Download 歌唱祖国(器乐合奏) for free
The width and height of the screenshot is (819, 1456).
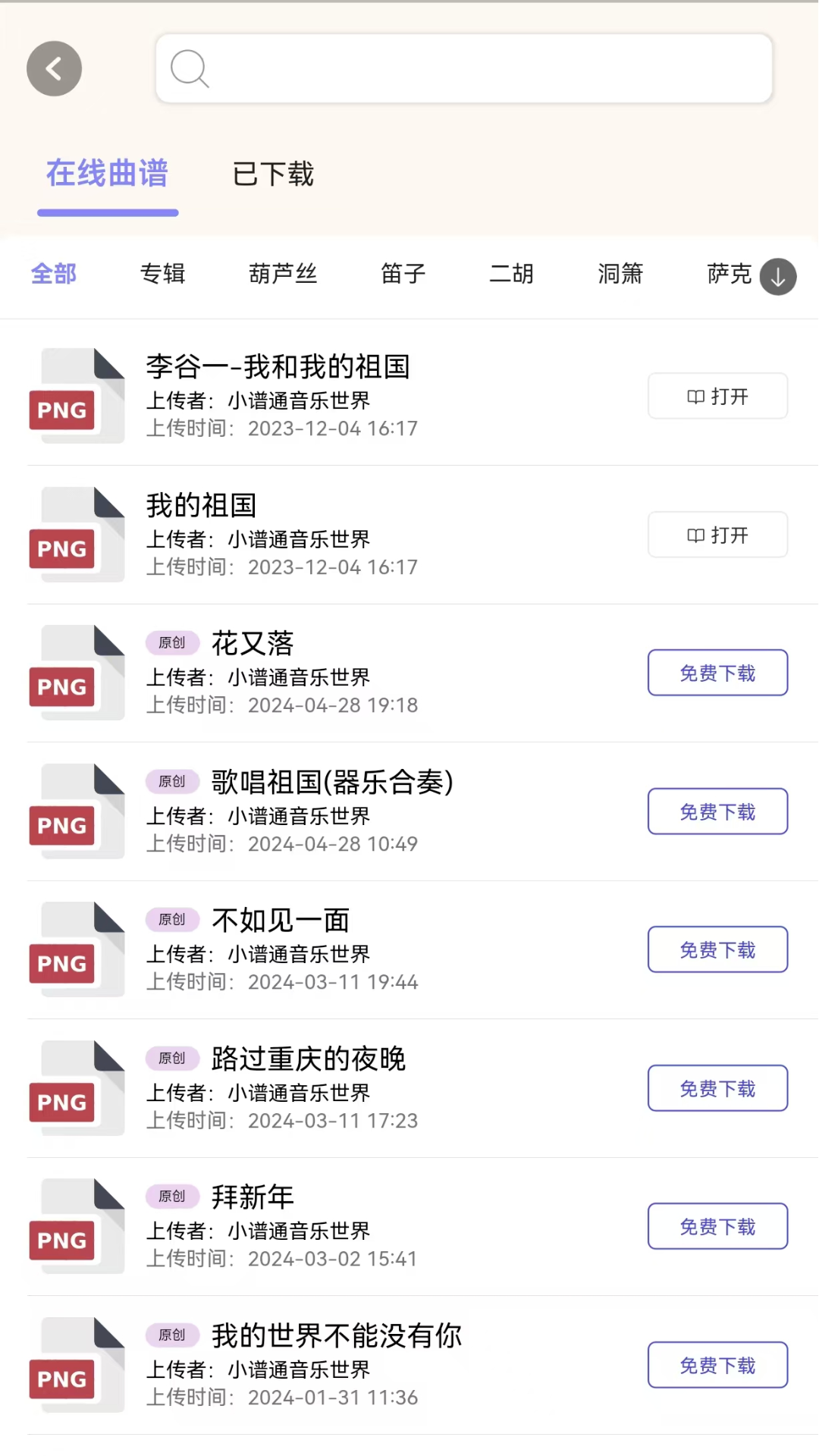tap(717, 811)
